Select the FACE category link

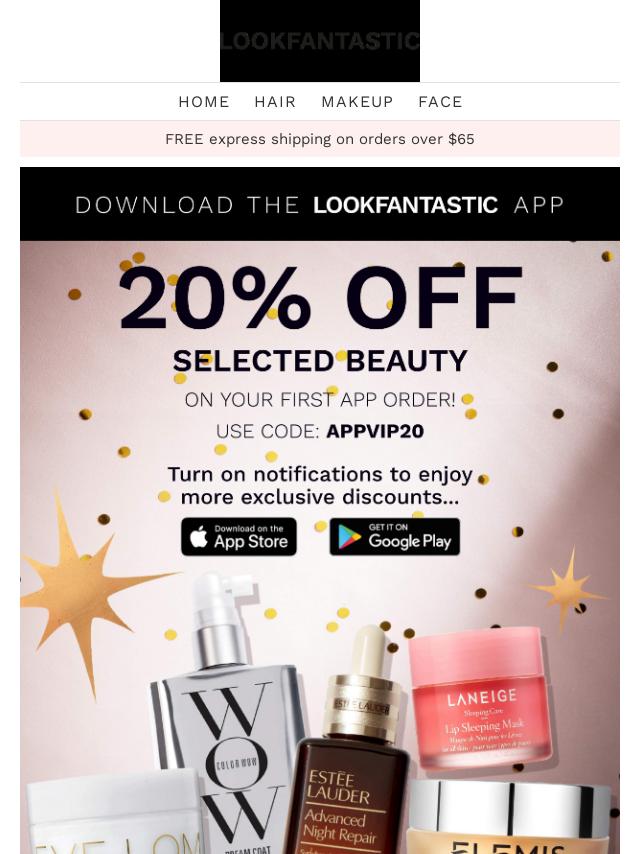[x=440, y=102]
